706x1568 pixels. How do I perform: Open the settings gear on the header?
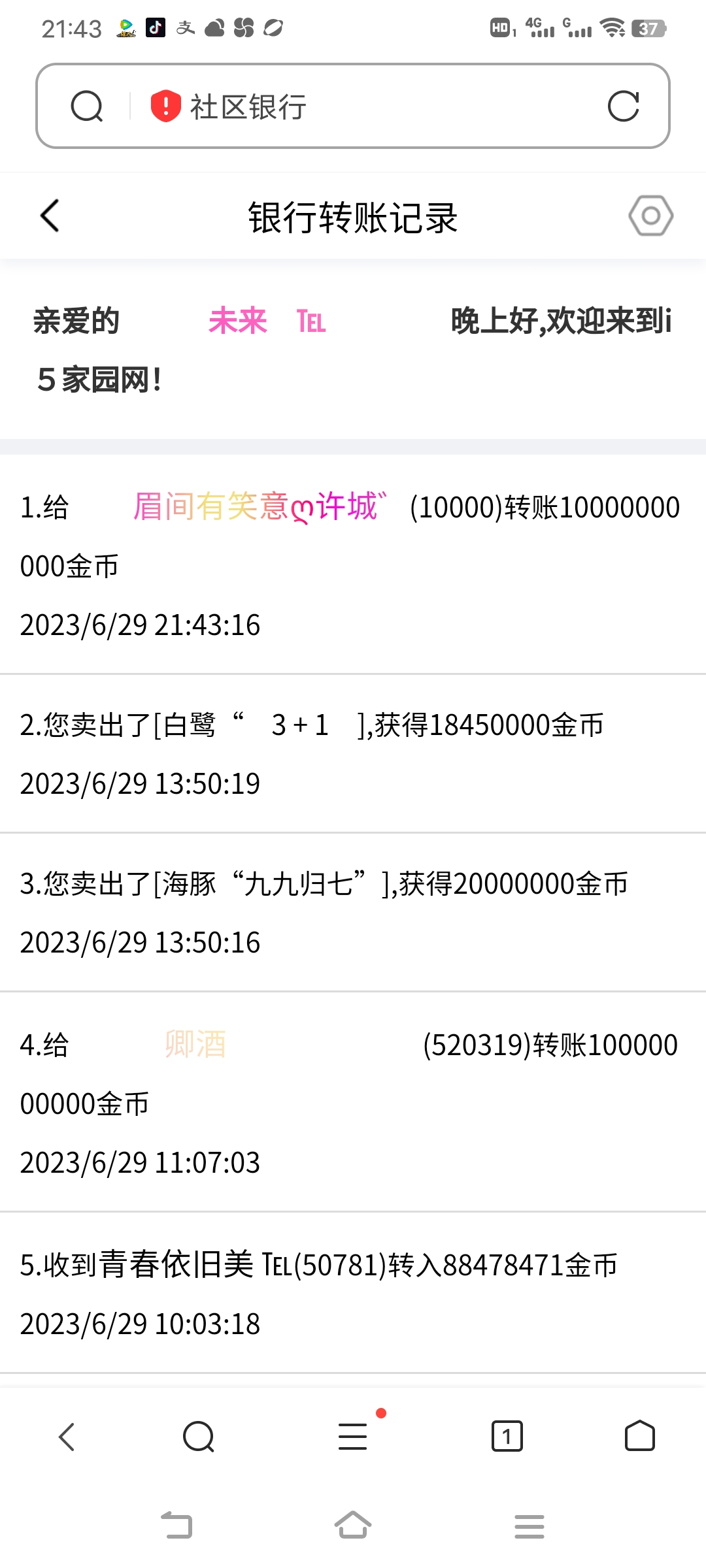651,216
